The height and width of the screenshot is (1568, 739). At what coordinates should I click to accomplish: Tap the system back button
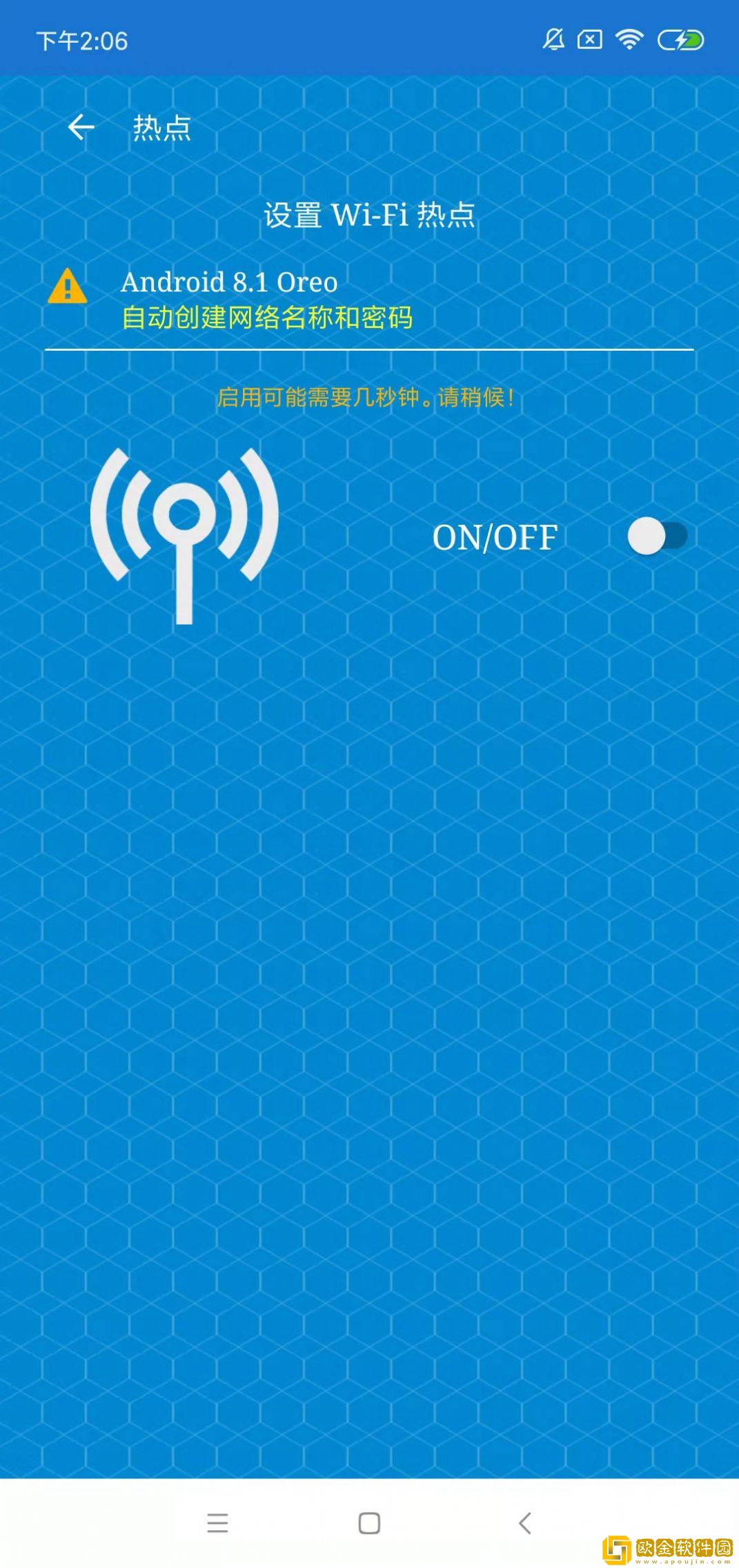[x=524, y=1522]
